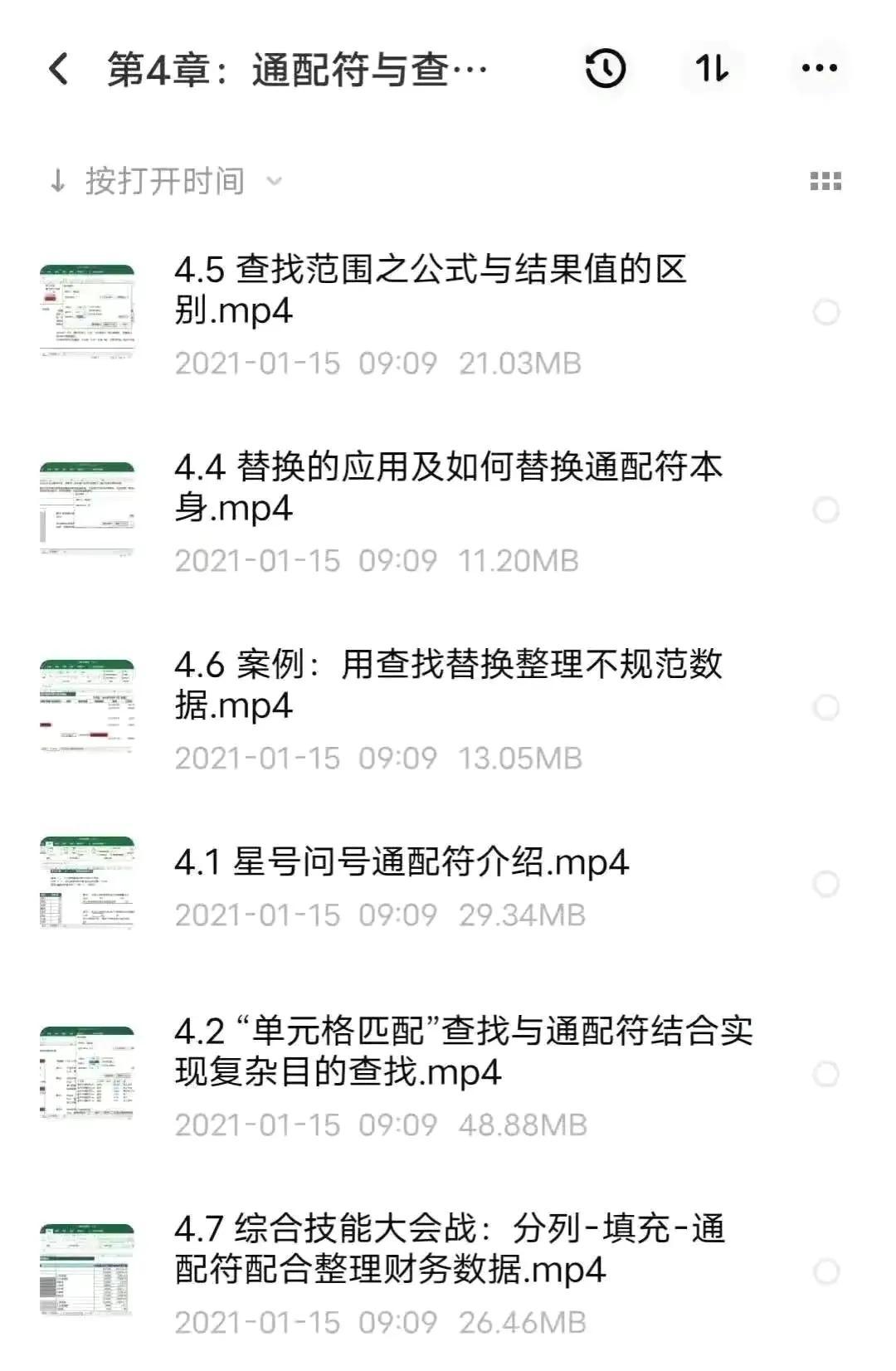Switch to grid view layout
This screenshot has width=896, height=1371.
pos(825,181)
